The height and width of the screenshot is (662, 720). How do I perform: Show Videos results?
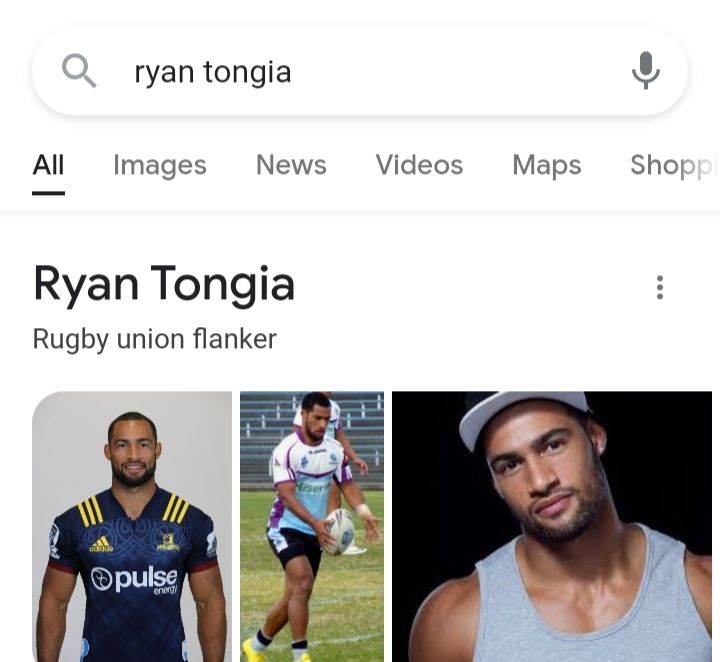coord(419,165)
